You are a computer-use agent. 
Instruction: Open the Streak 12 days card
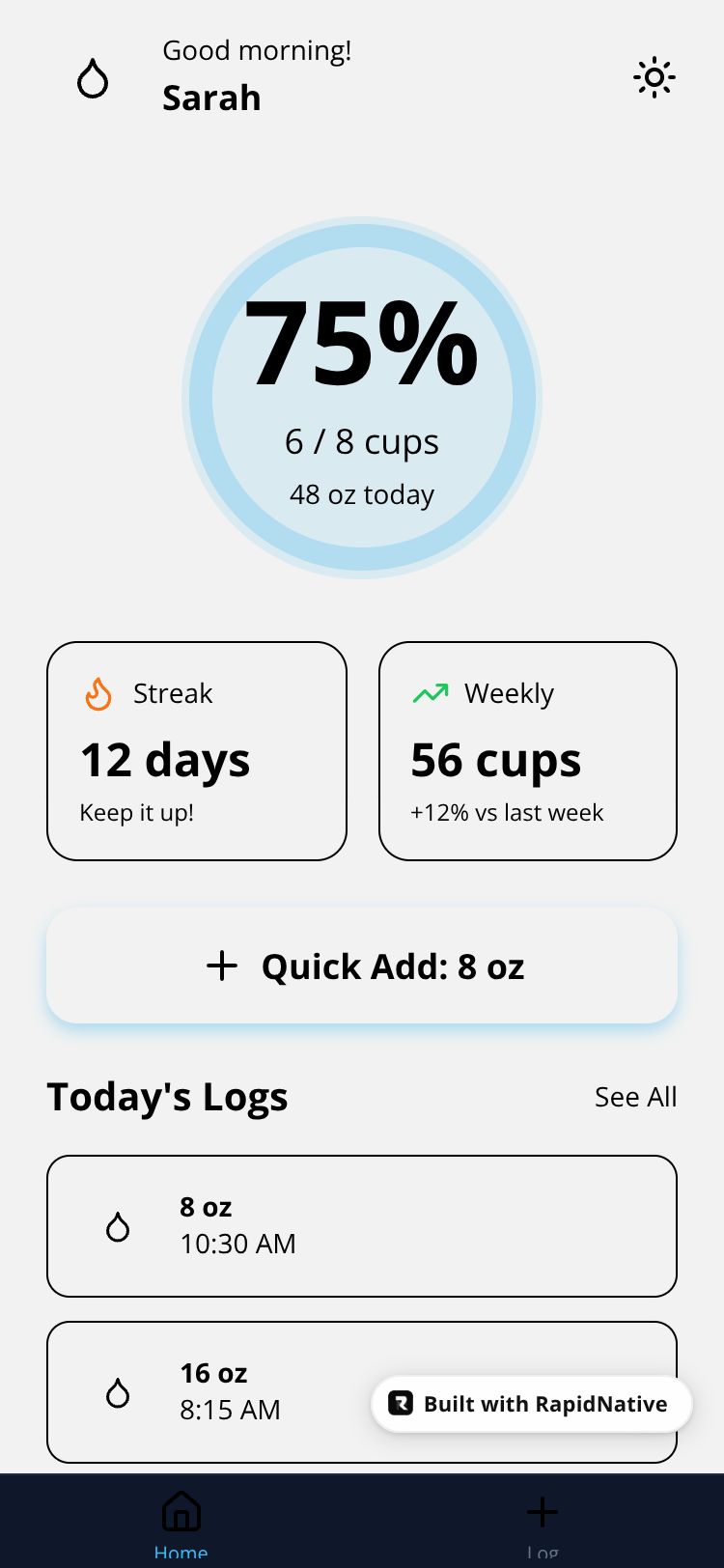coord(197,751)
